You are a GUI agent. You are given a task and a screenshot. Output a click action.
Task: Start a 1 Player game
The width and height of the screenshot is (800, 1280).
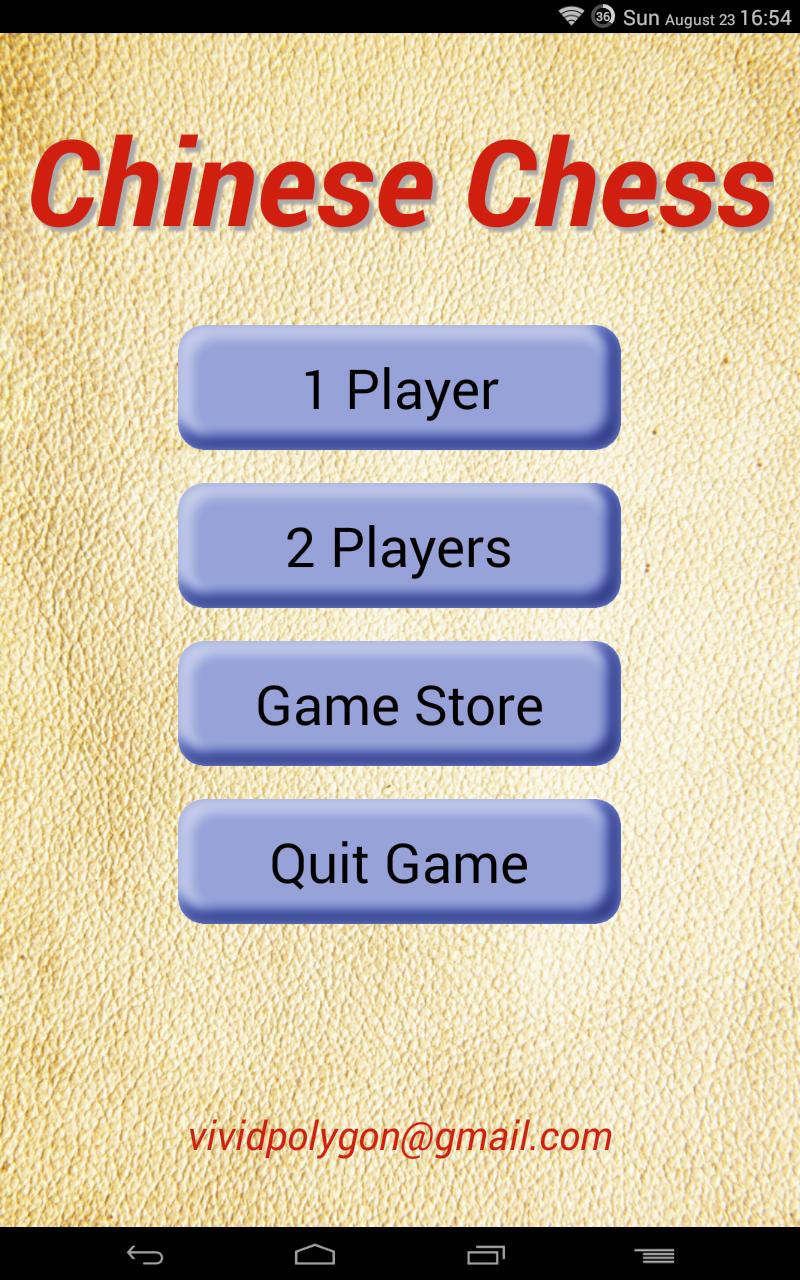click(x=399, y=388)
